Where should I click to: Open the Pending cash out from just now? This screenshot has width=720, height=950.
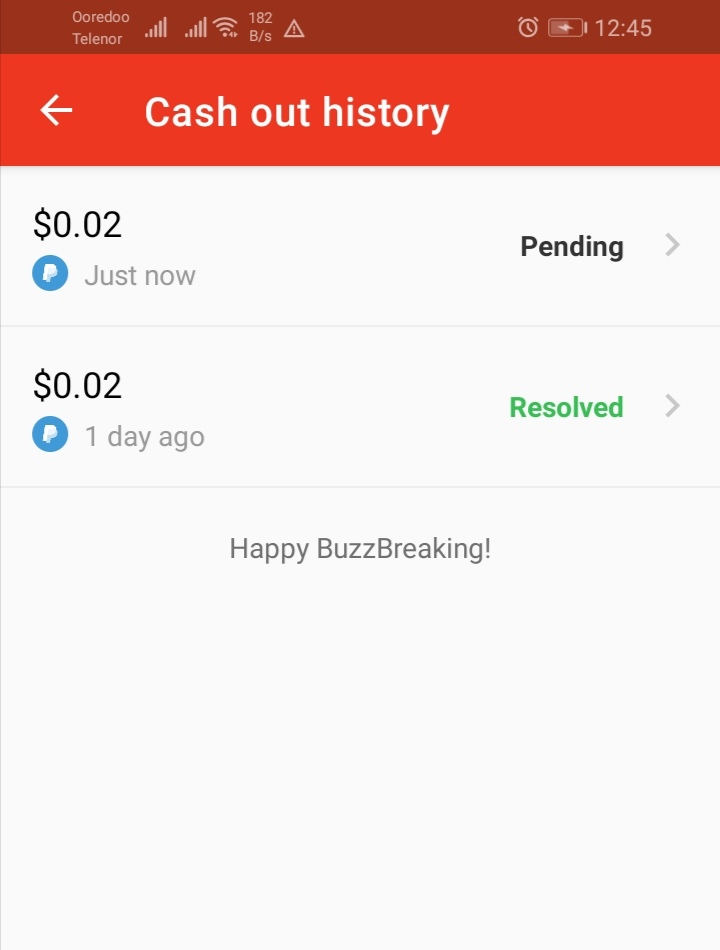pyautogui.click(x=360, y=247)
